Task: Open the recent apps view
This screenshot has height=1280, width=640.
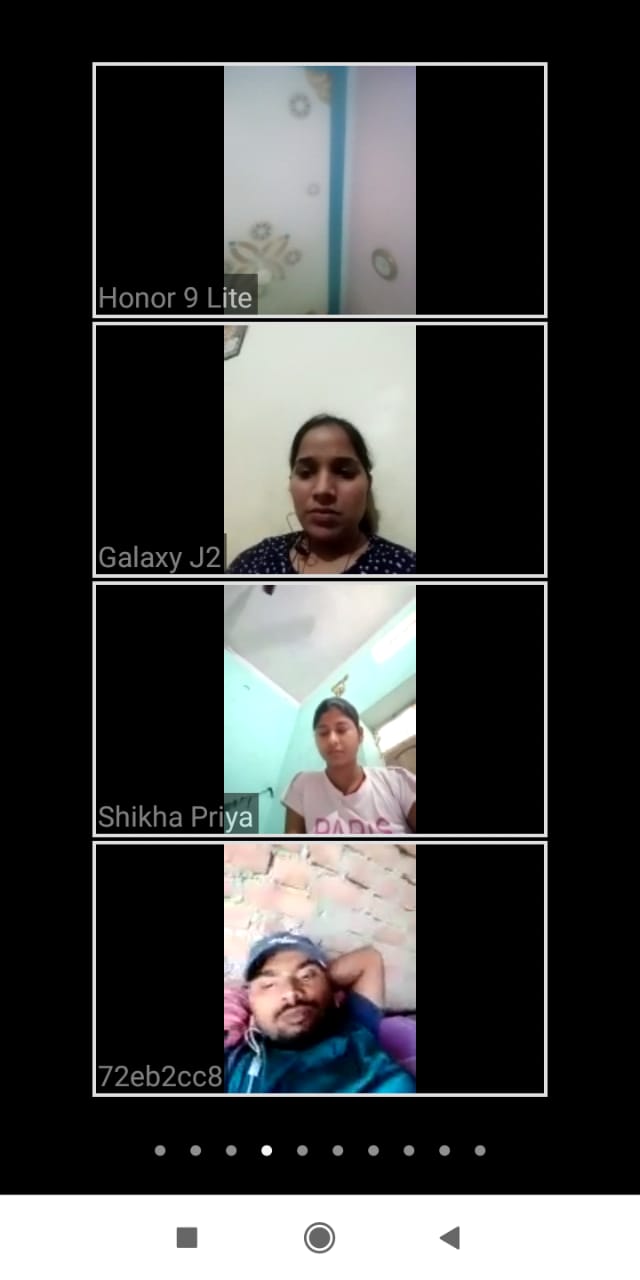Action: 187,1238
